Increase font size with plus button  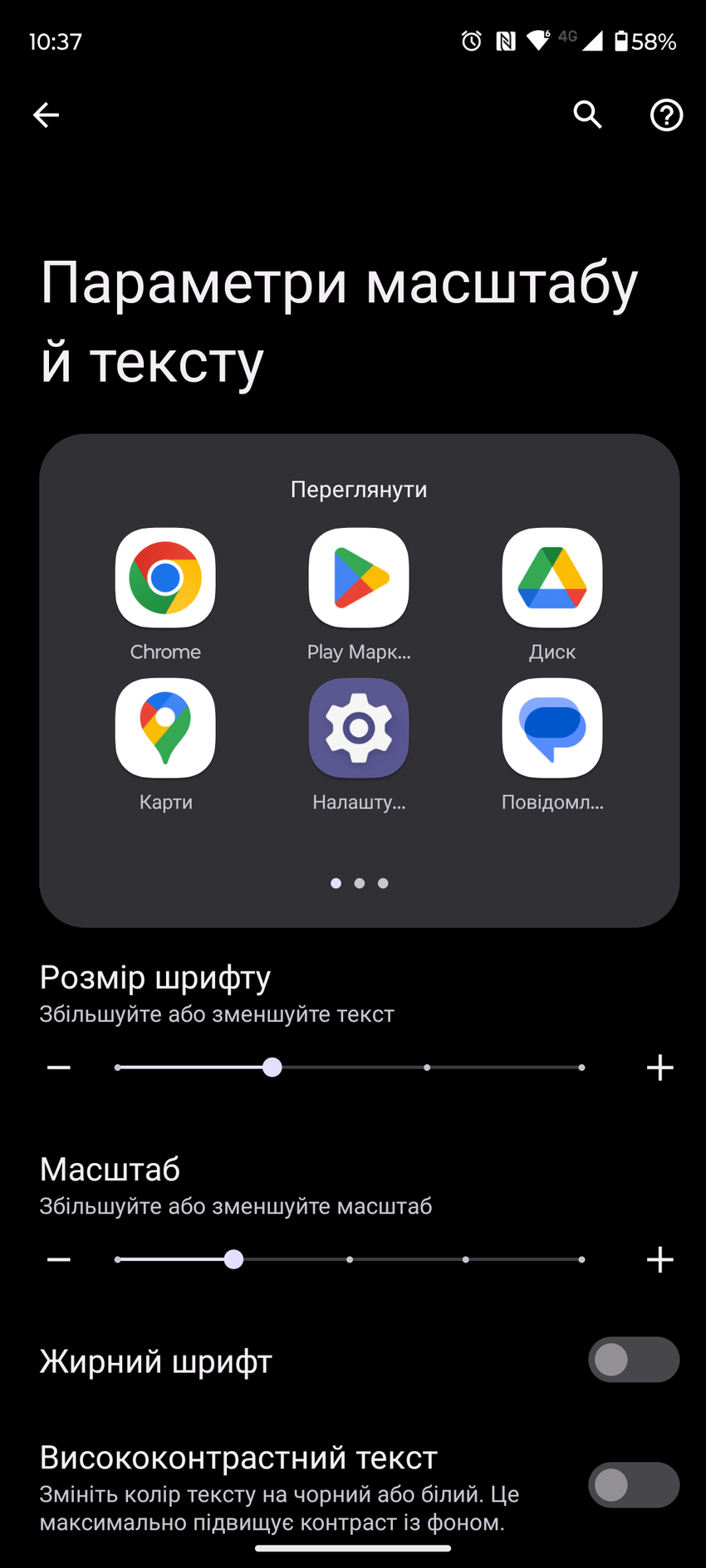pos(659,1067)
